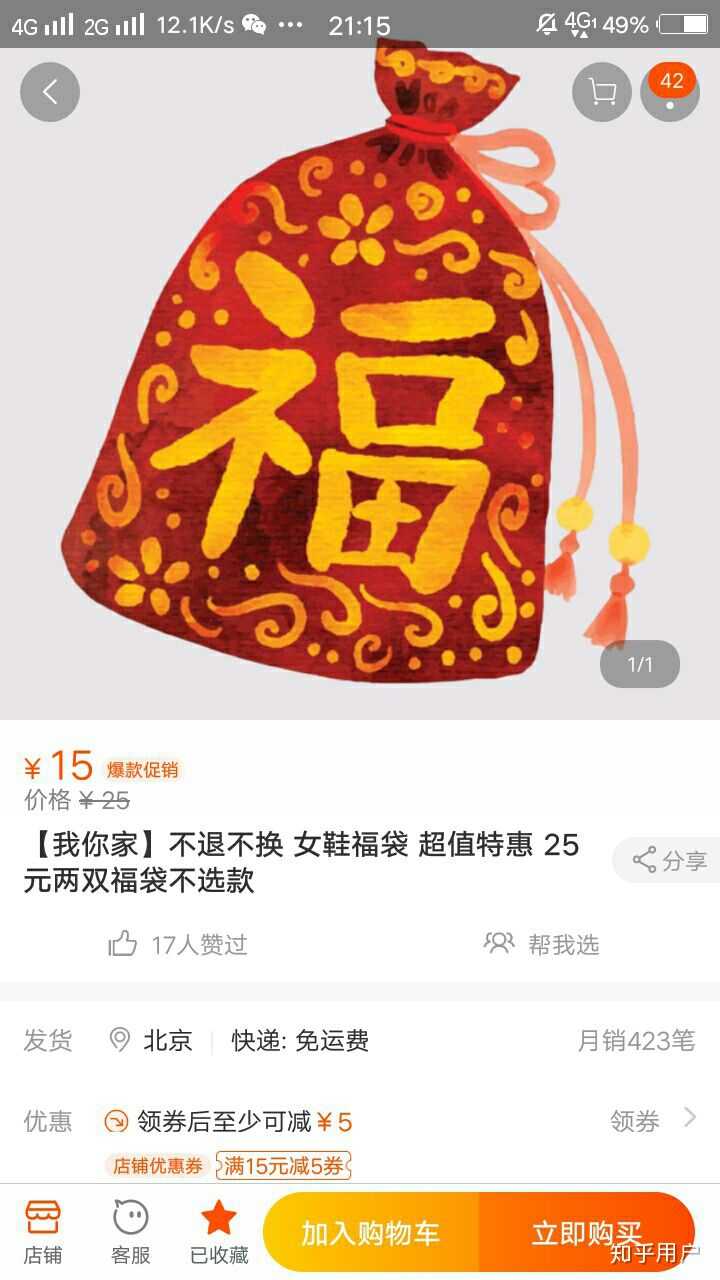
Task: Open the more options menu with 42 badge
Action: click(x=670, y=92)
